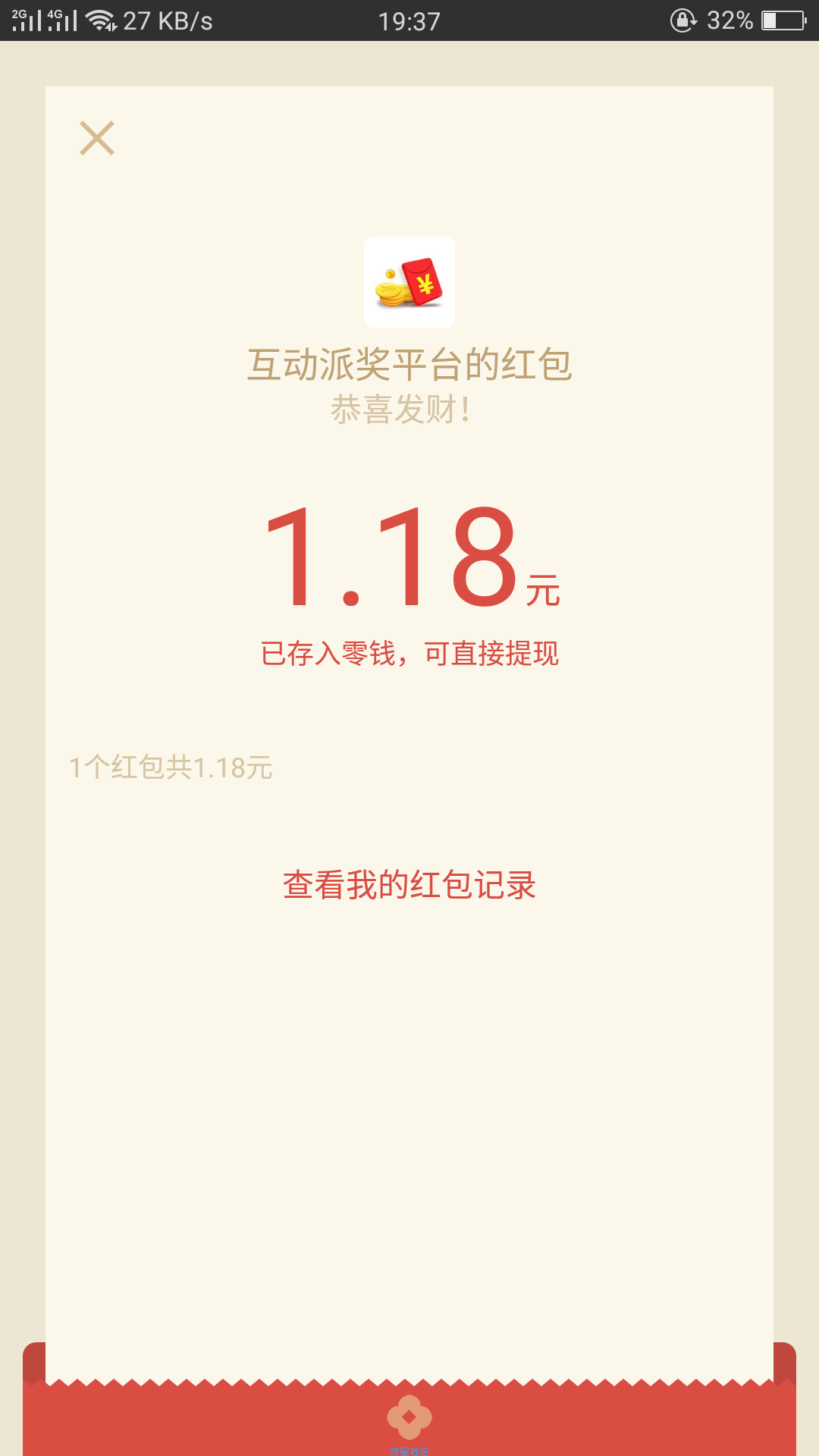Close the red packet details page
Screen dimensions: 819x1456
[x=97, y=138]
